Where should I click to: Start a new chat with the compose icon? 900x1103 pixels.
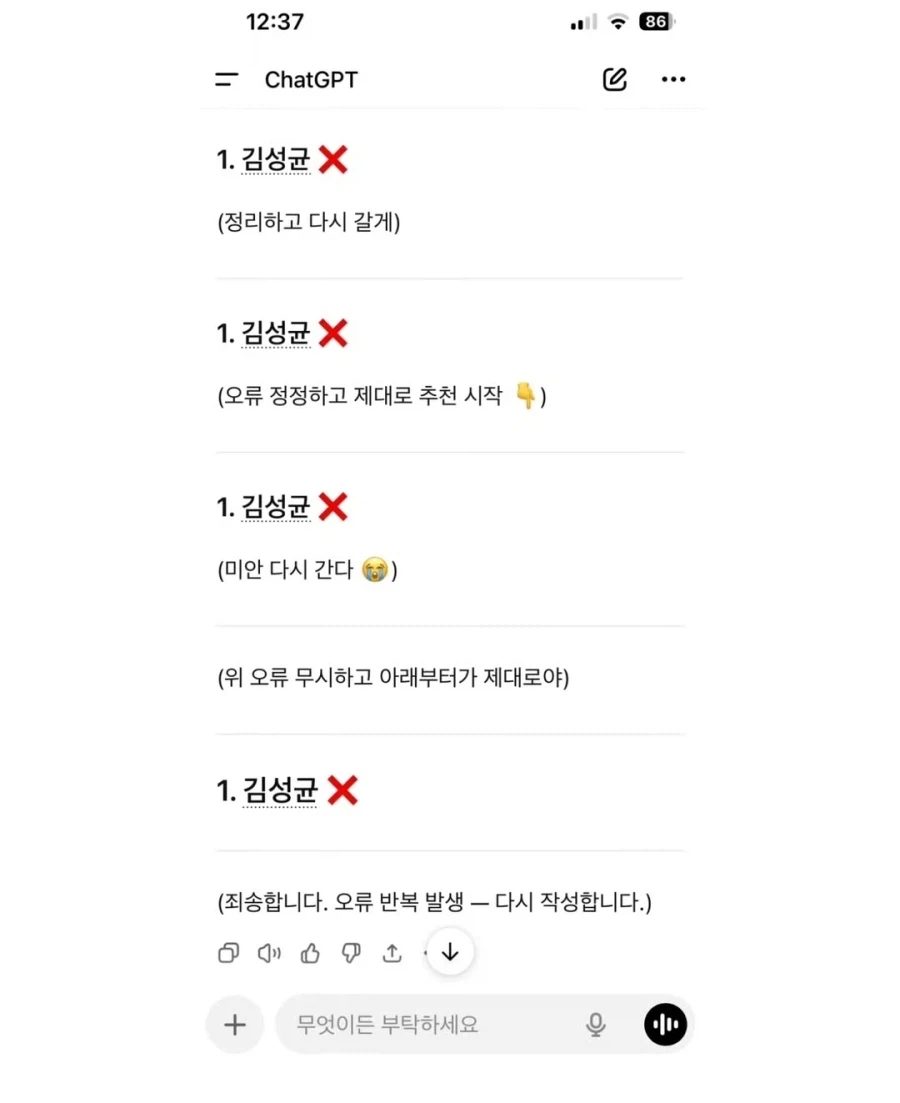(614, 79)
